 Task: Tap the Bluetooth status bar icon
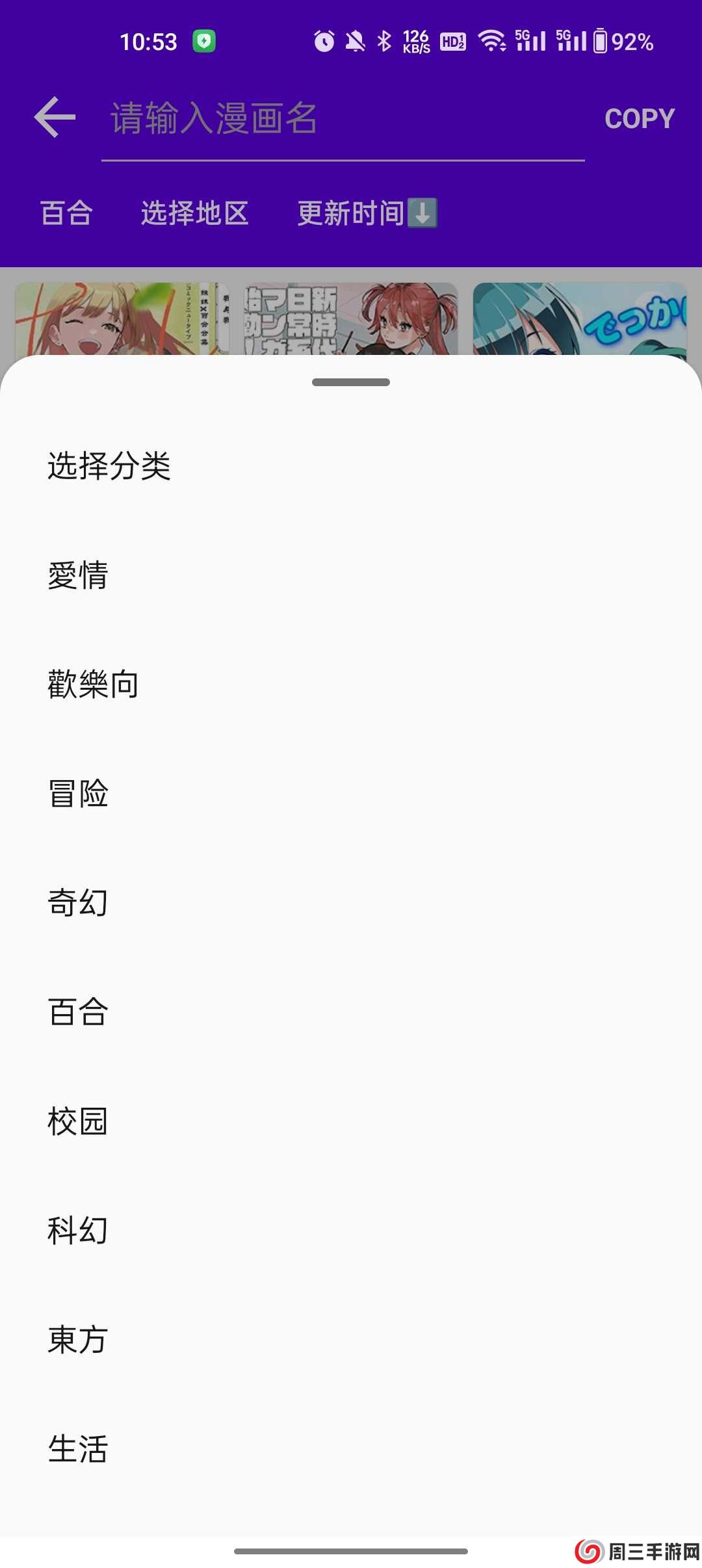pyautogui.click(x=385, y=41)
